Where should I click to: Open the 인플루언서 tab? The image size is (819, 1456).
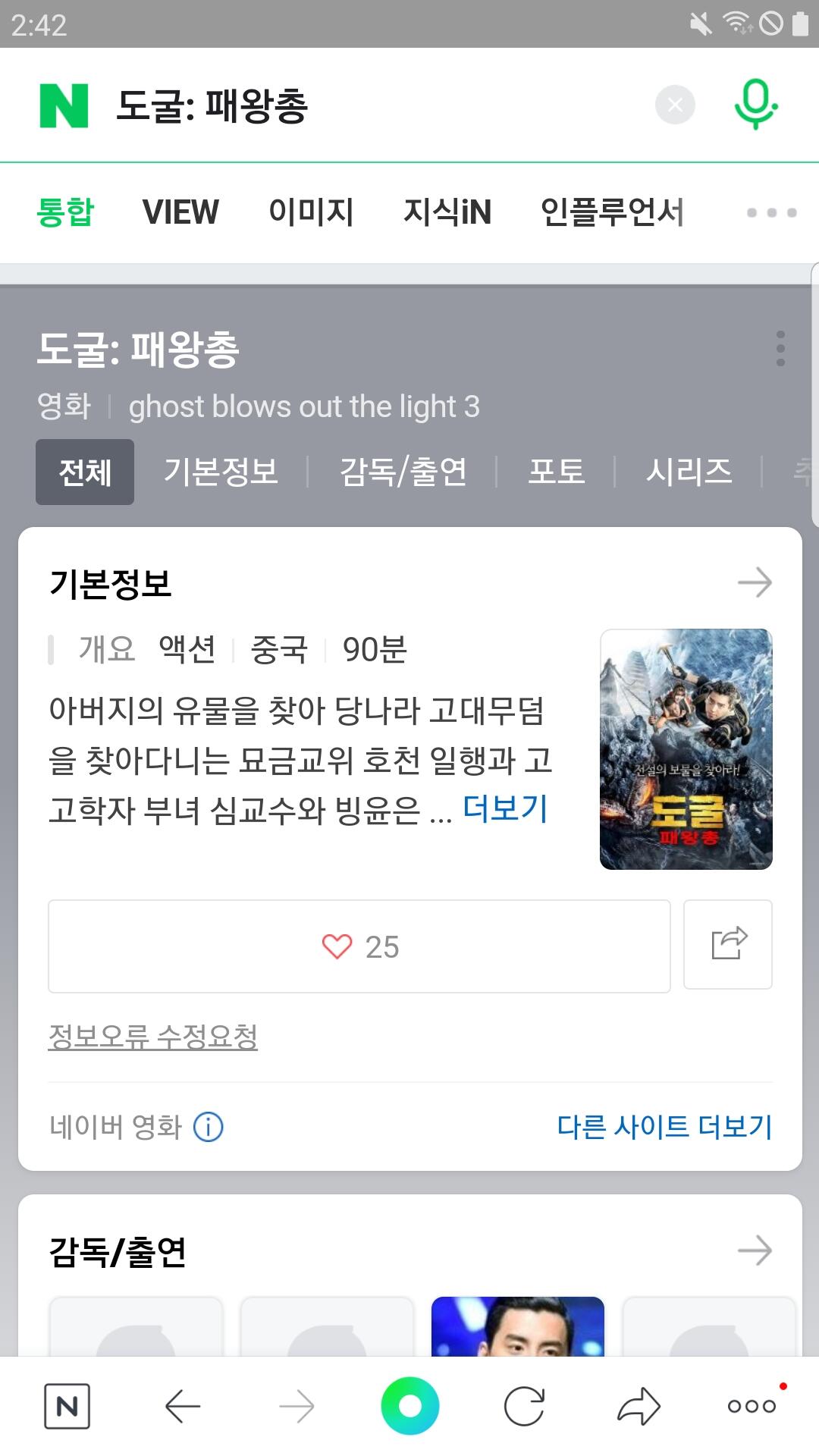612,212
